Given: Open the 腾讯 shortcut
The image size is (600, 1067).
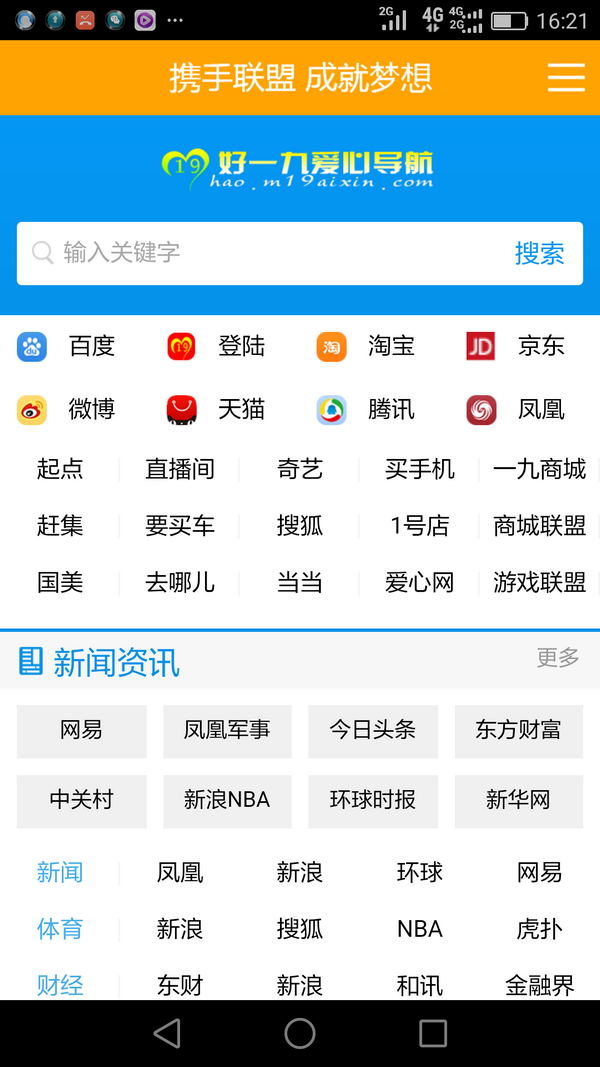Looking at the screenshot, I should 368,410.
